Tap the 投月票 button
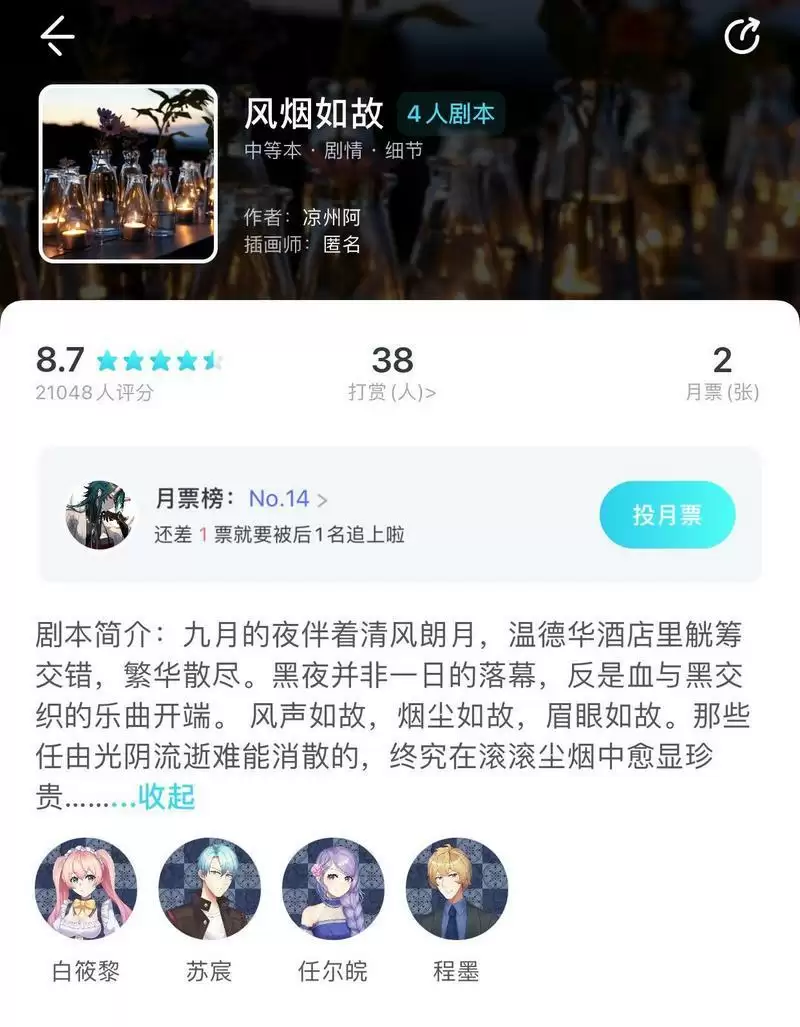The image size is (800, 1027). pos(667,515)
